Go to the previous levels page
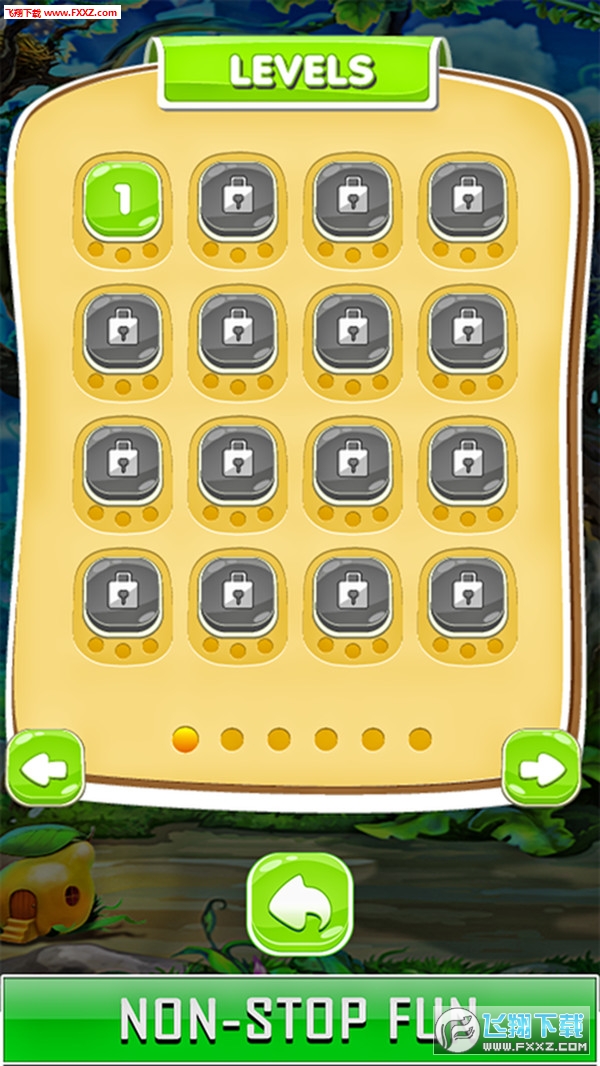This screenshot has height=1066, width=600. (45, 768)
